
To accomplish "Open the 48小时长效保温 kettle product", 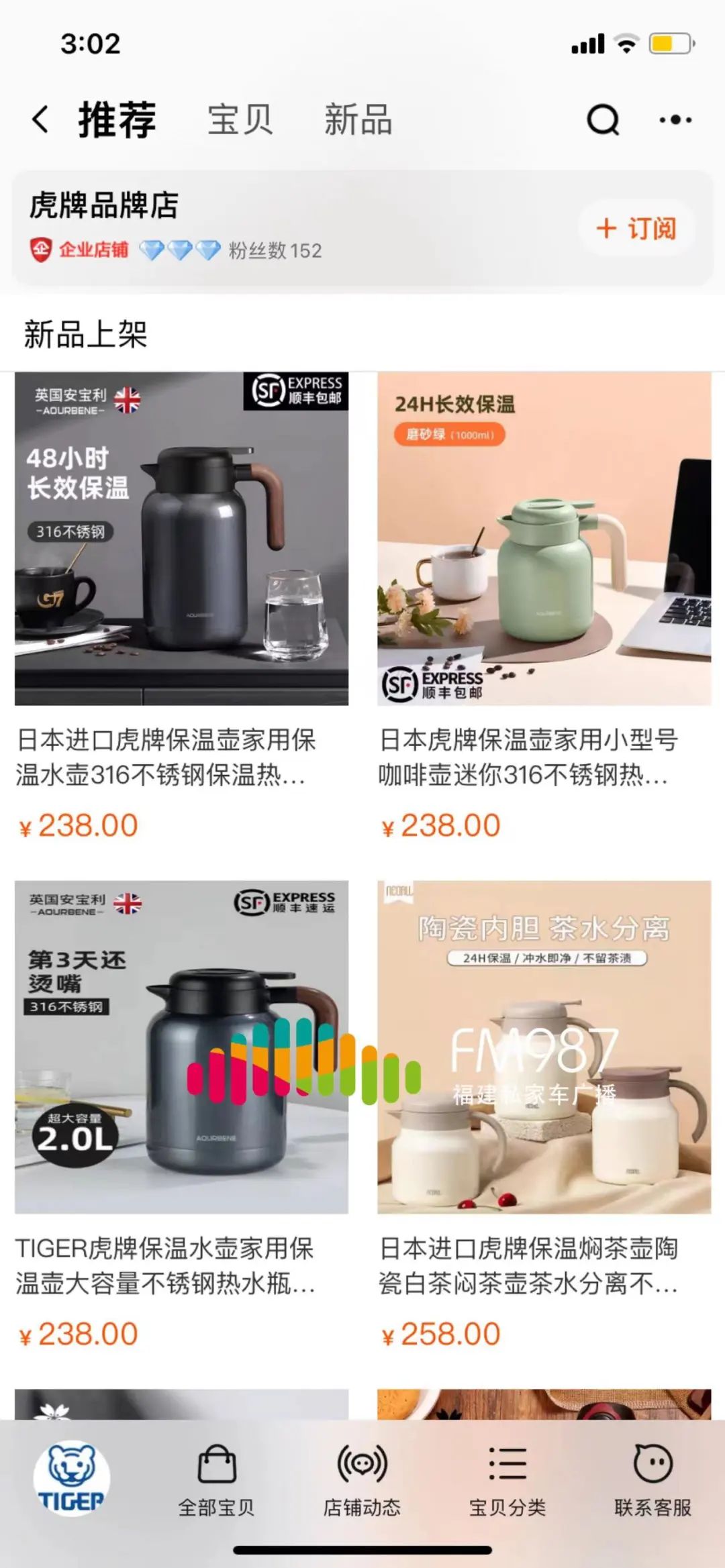I will coord(181,538).
